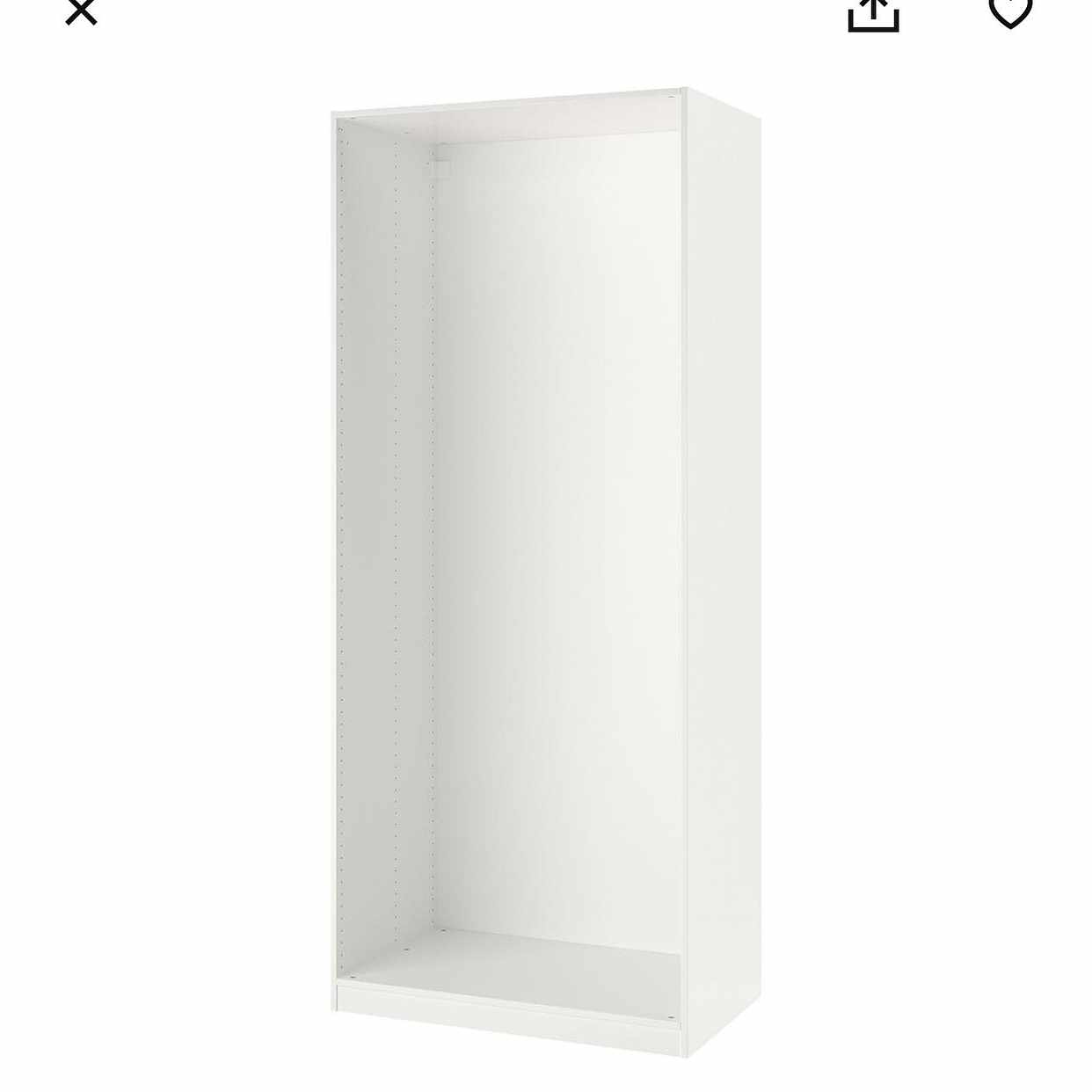
Task: Share this wardrobe frame product
Action: tap(873, 13)
